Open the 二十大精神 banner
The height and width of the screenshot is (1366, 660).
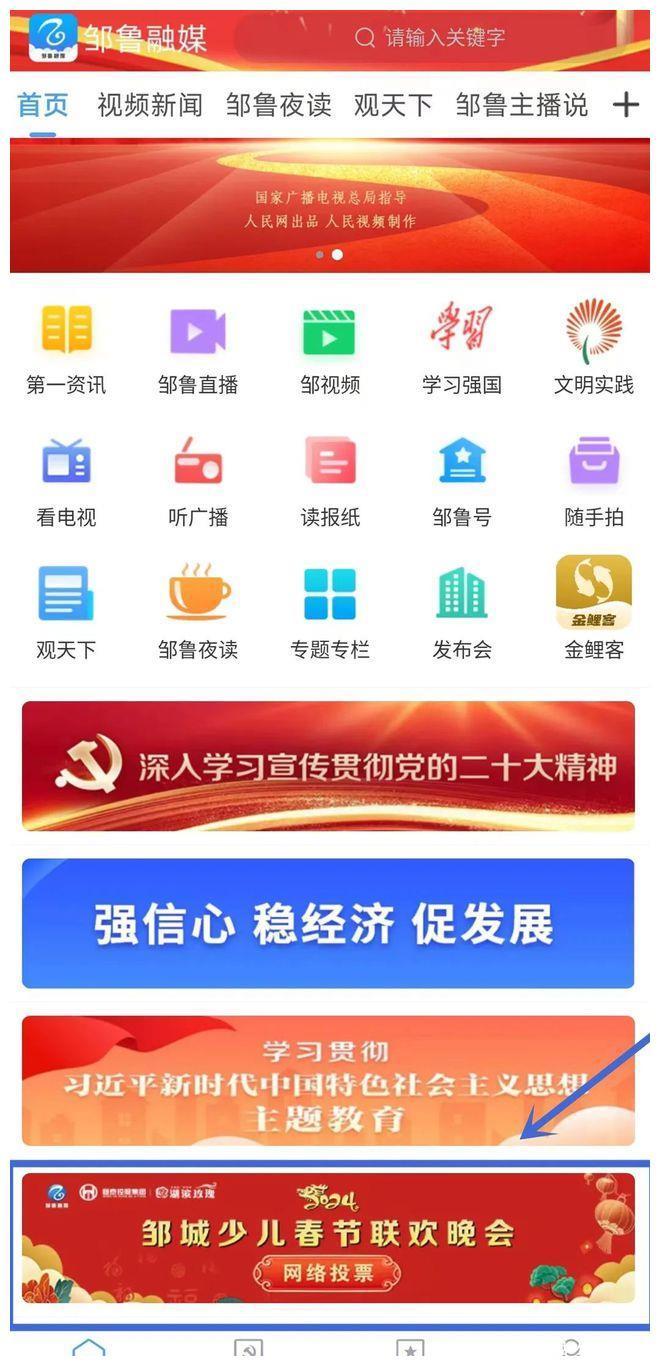coord(328,766)
